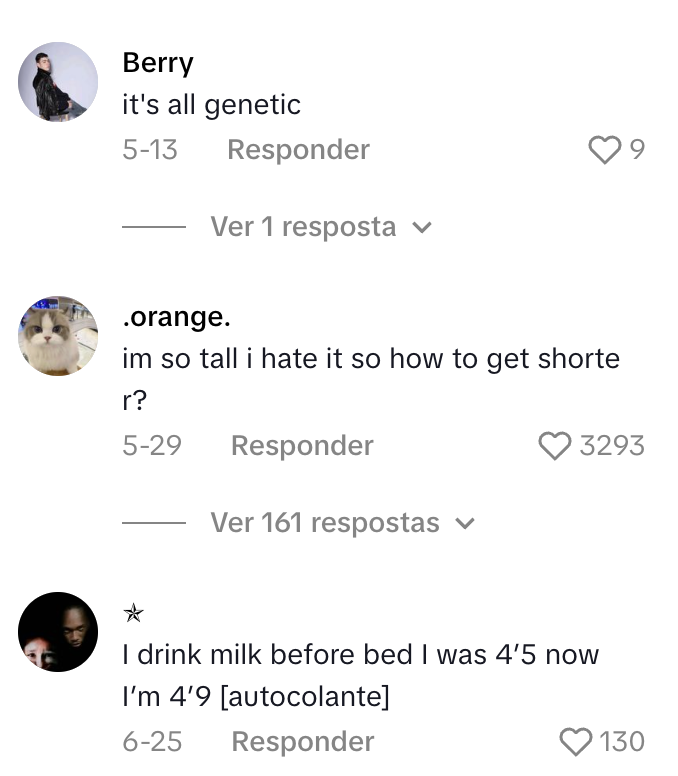The width and height of the screenshot is (678, 776).
Task: Reply to the milk before bed comment
Action: click(x=302, y=742)
